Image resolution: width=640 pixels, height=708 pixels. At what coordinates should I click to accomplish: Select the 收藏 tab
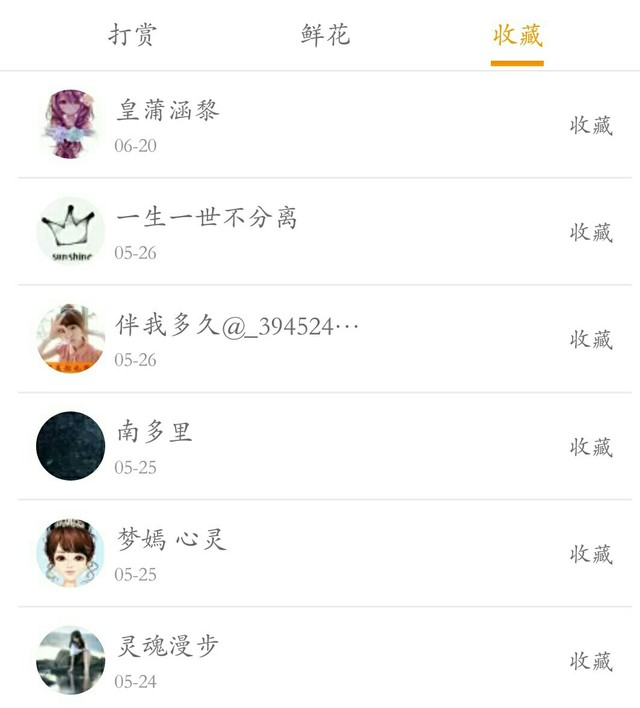(x=517, y=35)
